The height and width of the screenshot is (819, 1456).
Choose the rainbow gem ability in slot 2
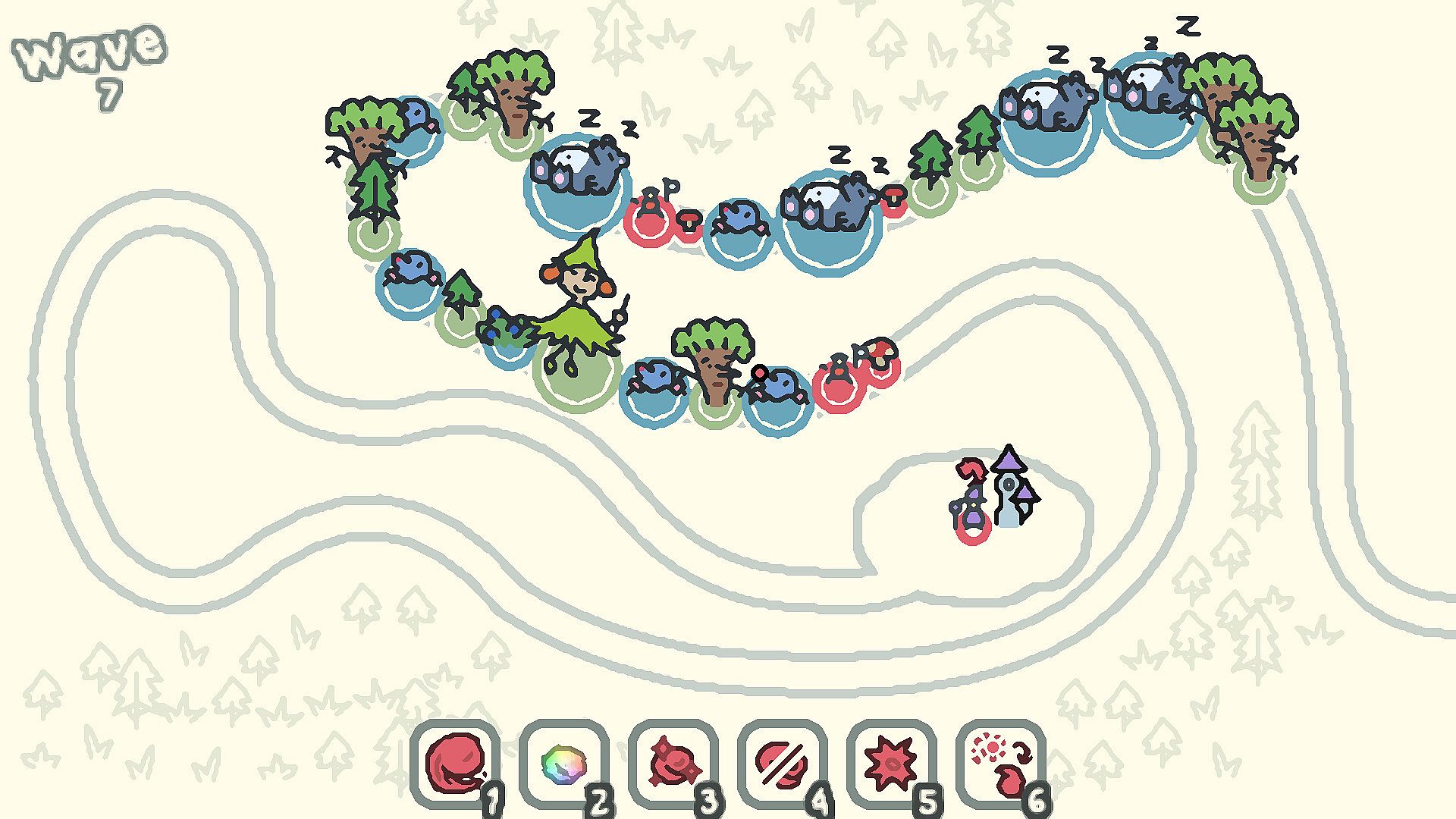[x=564, y=764]
